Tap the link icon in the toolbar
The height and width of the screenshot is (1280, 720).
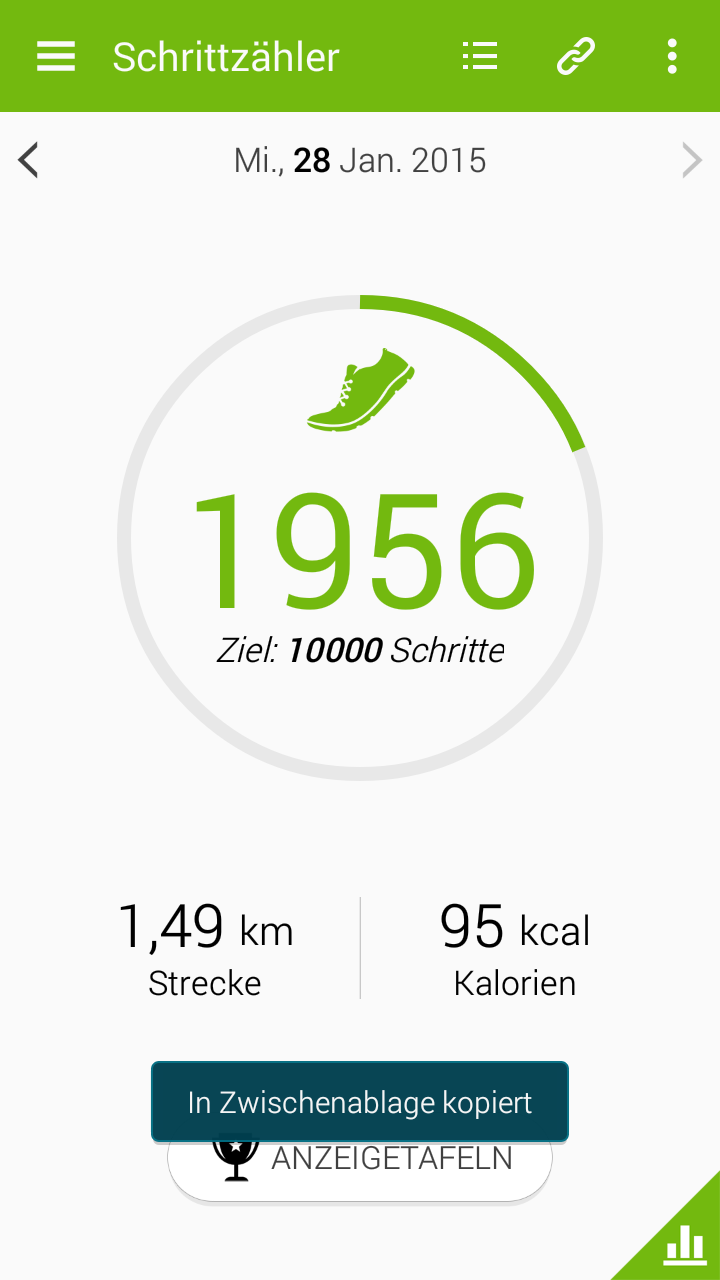[576, 56]
